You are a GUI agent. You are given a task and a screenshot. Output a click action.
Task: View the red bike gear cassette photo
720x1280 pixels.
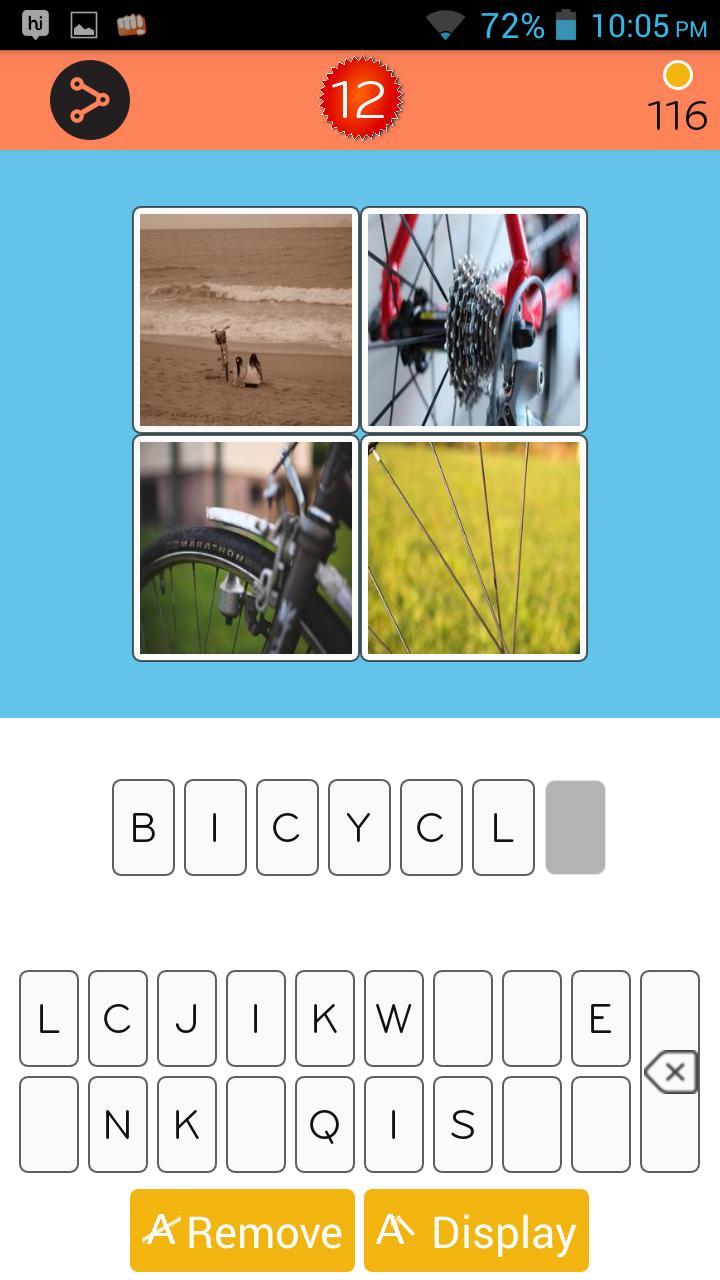473,320
